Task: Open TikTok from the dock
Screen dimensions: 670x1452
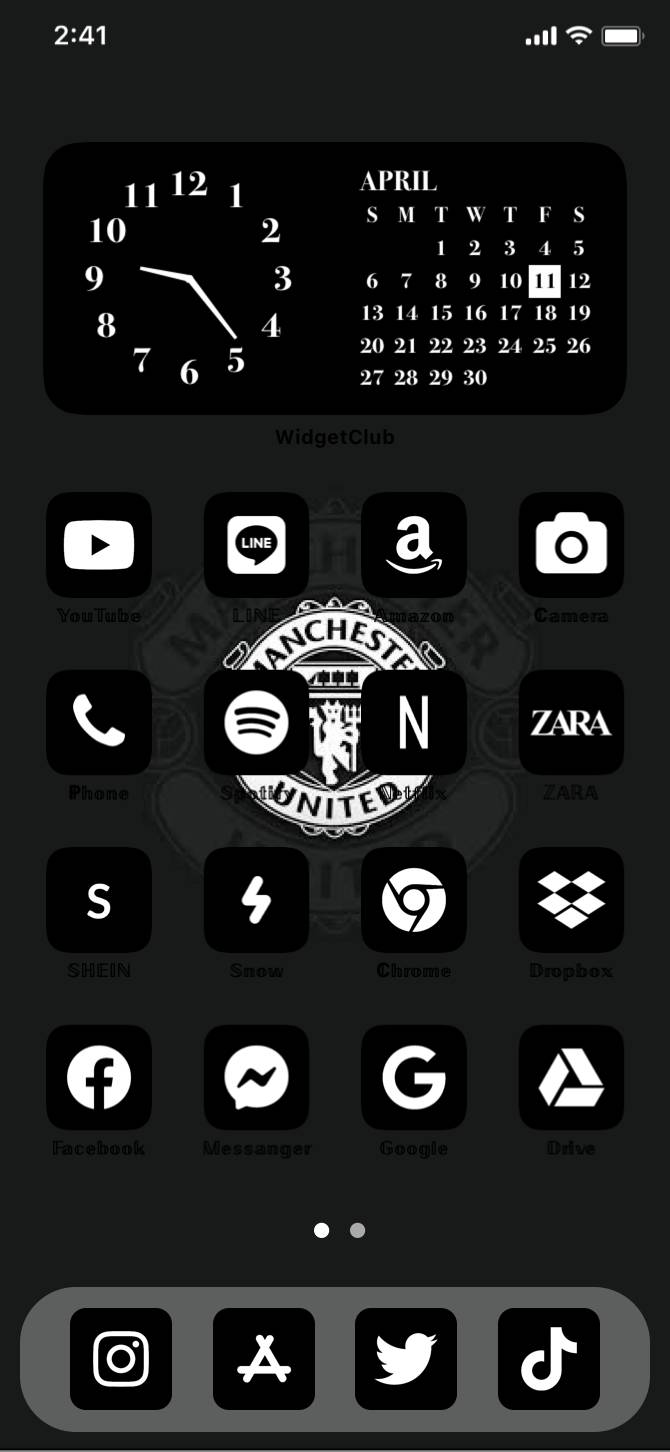Action: tap(549, 1359)
